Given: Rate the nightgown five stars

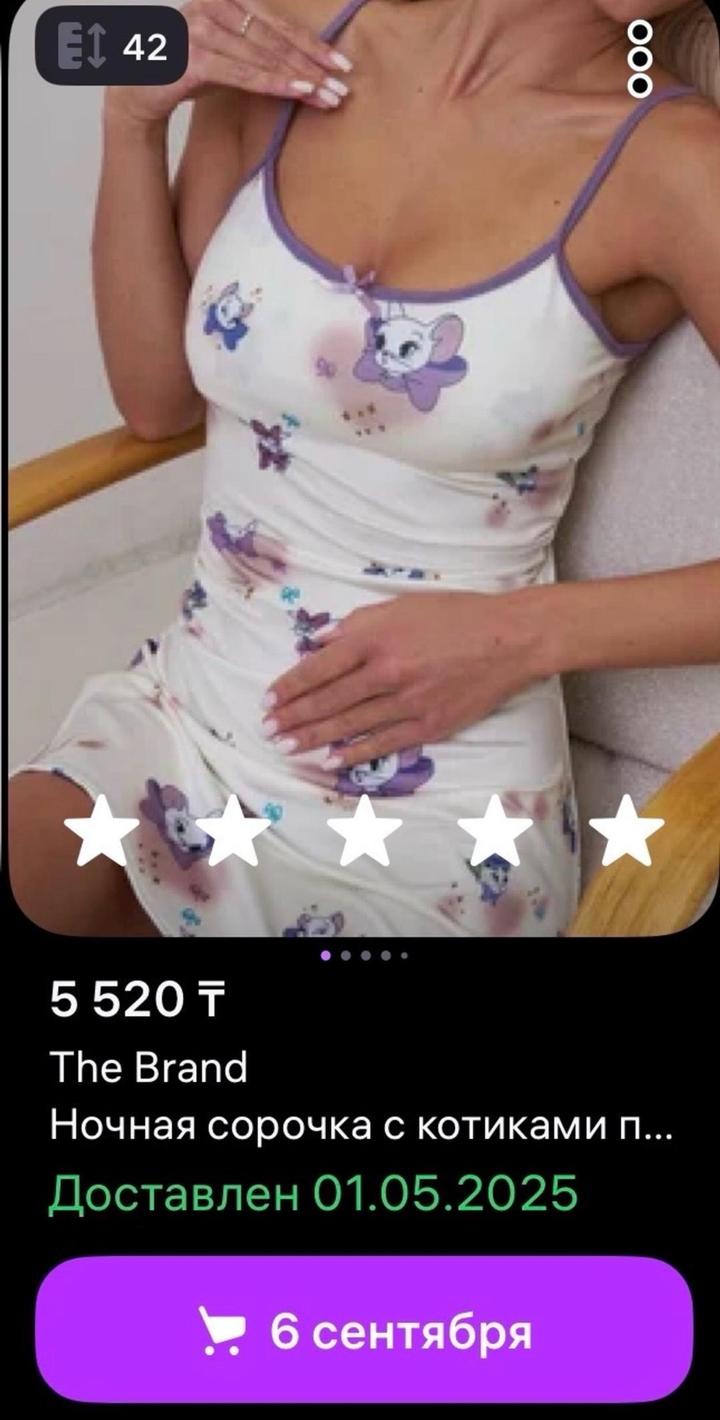Looking at the screenshot, I should pyautogui.click(x=626, y=830).
